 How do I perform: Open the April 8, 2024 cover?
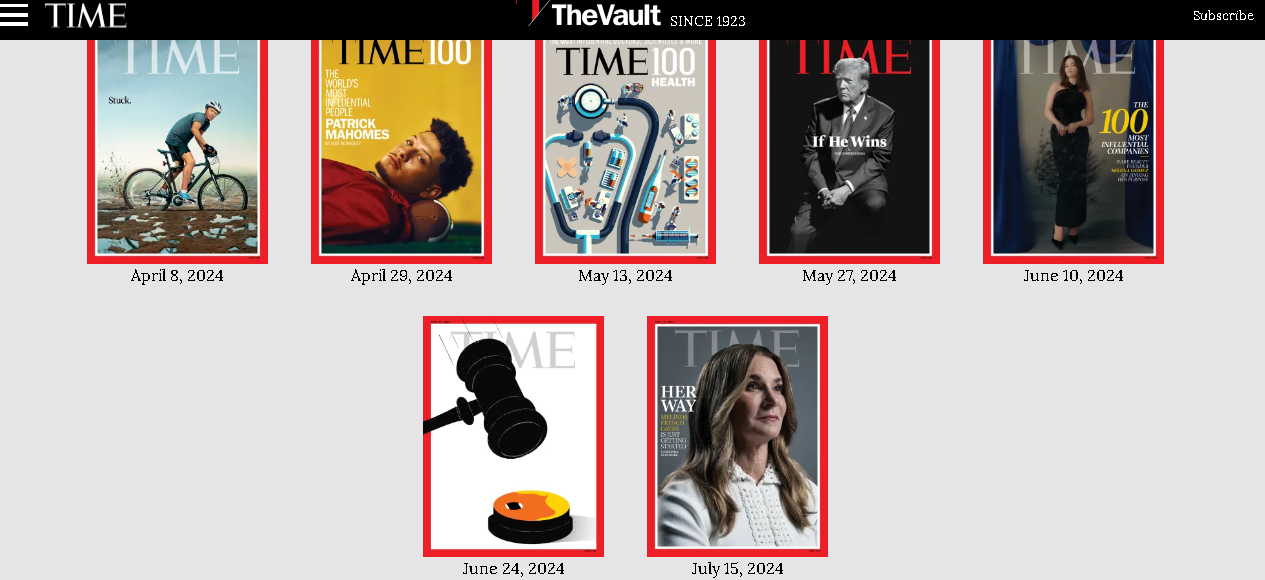click(177, 150)
